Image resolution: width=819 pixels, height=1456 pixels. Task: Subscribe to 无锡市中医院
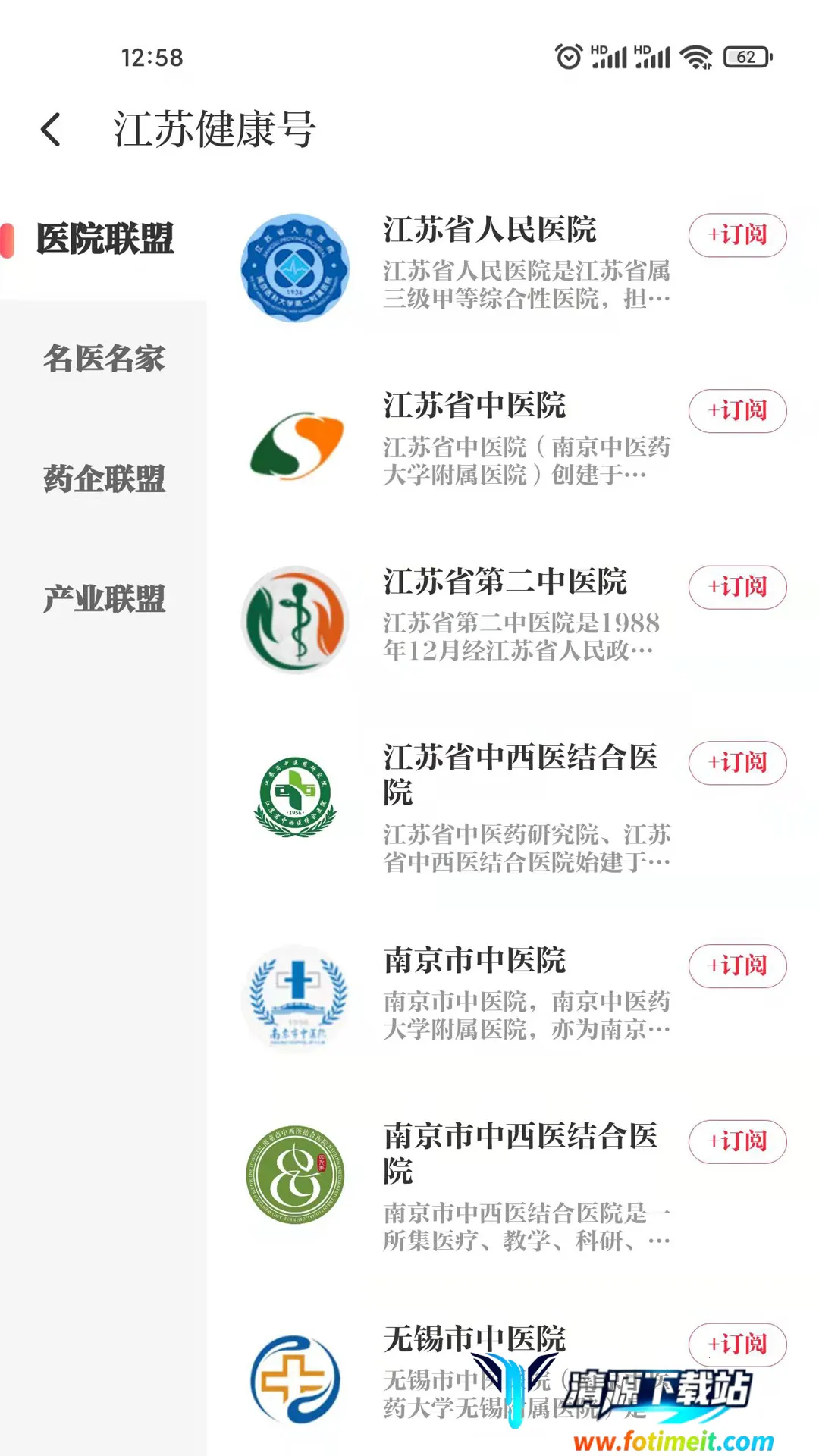click(737, 1345)
